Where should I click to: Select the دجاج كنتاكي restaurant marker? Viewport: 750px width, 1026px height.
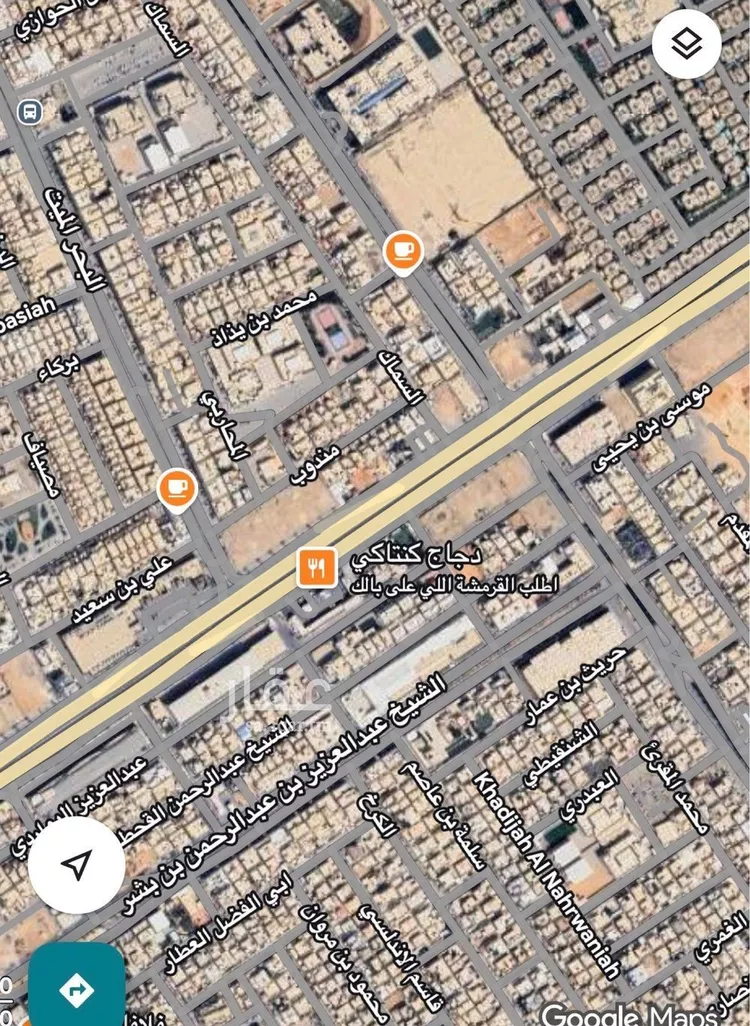(316, 568)
